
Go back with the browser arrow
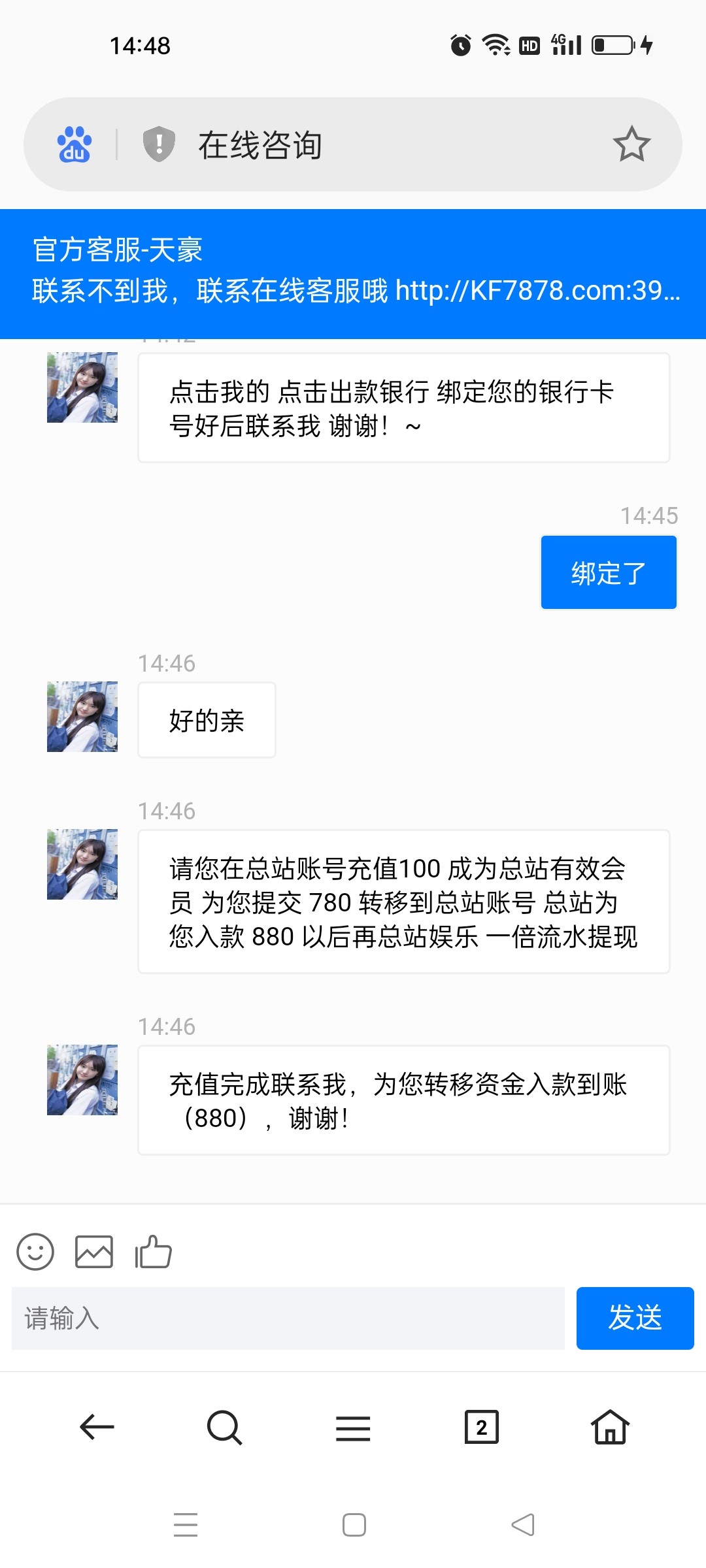click(97, 1428)
